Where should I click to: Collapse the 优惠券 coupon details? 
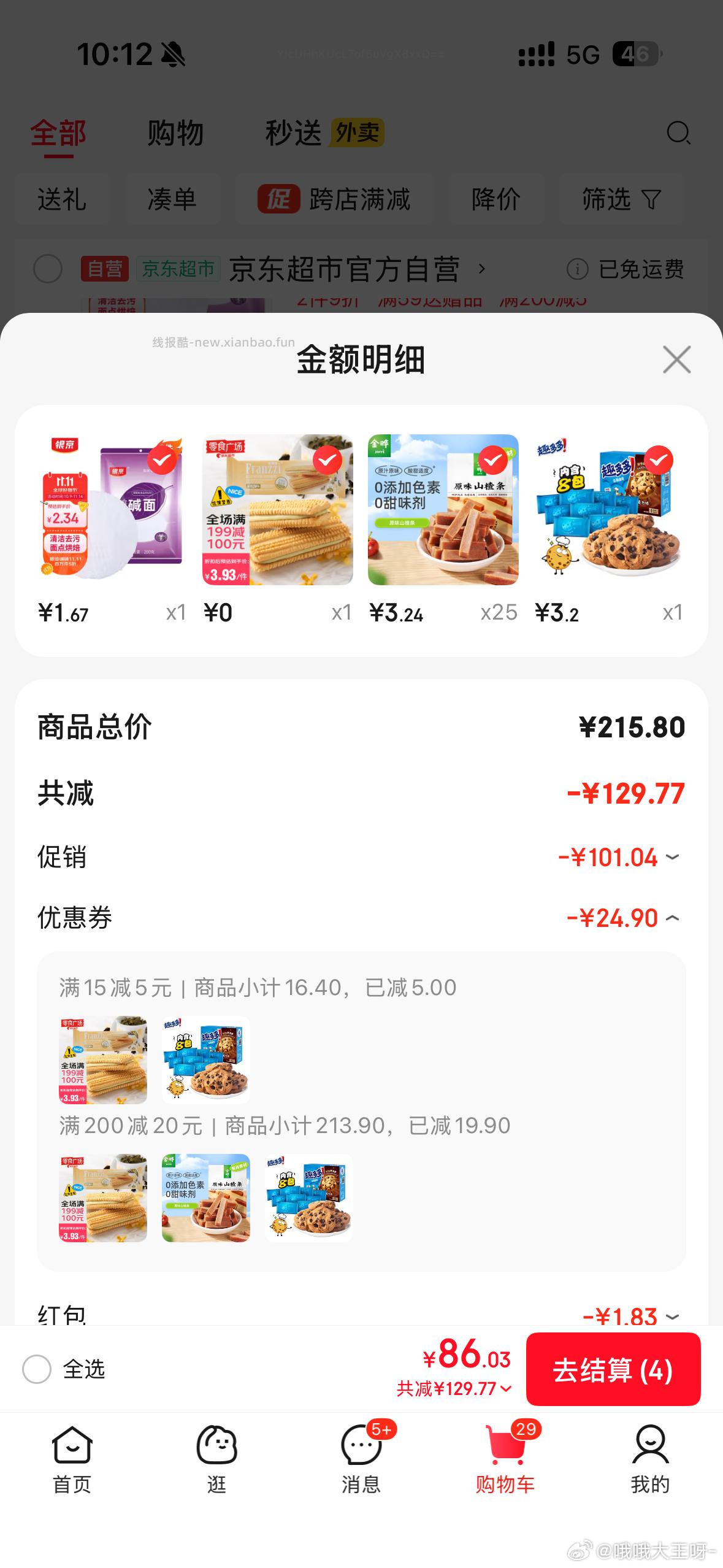coord(673,918)
